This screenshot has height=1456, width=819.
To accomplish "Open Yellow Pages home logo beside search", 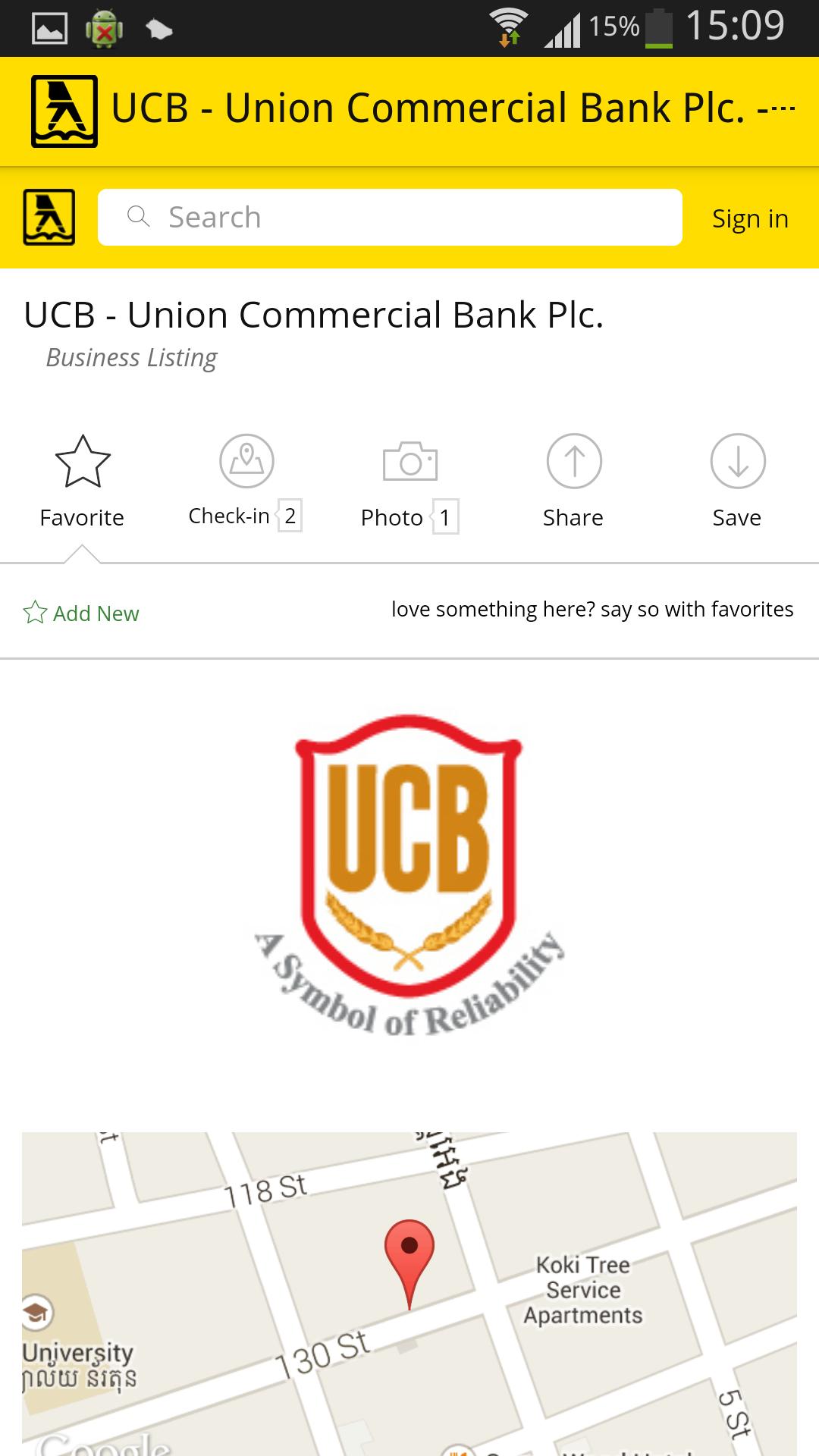I will 49,218.
